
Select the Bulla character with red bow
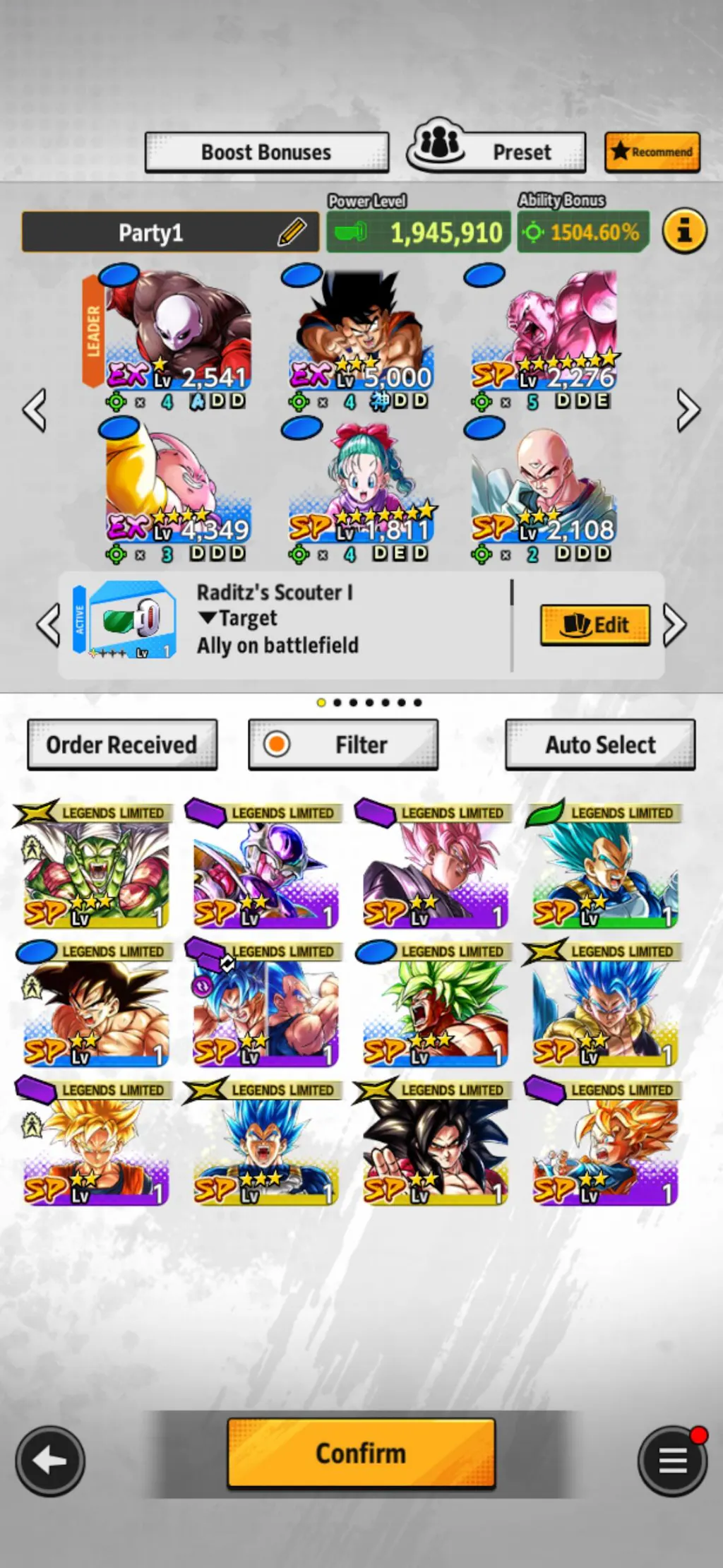361,487
